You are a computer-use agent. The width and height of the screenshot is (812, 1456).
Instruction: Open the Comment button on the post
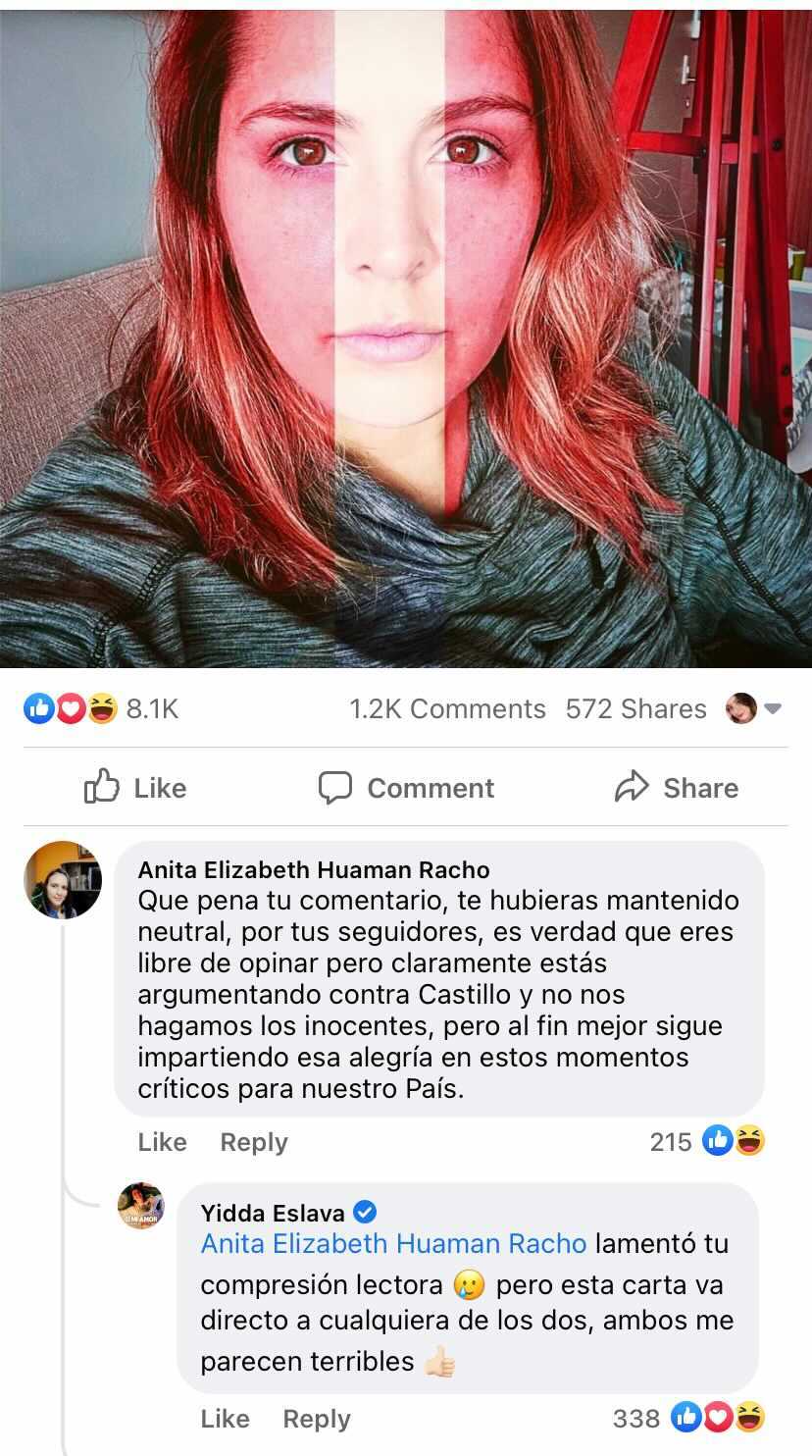click(406, 788)
